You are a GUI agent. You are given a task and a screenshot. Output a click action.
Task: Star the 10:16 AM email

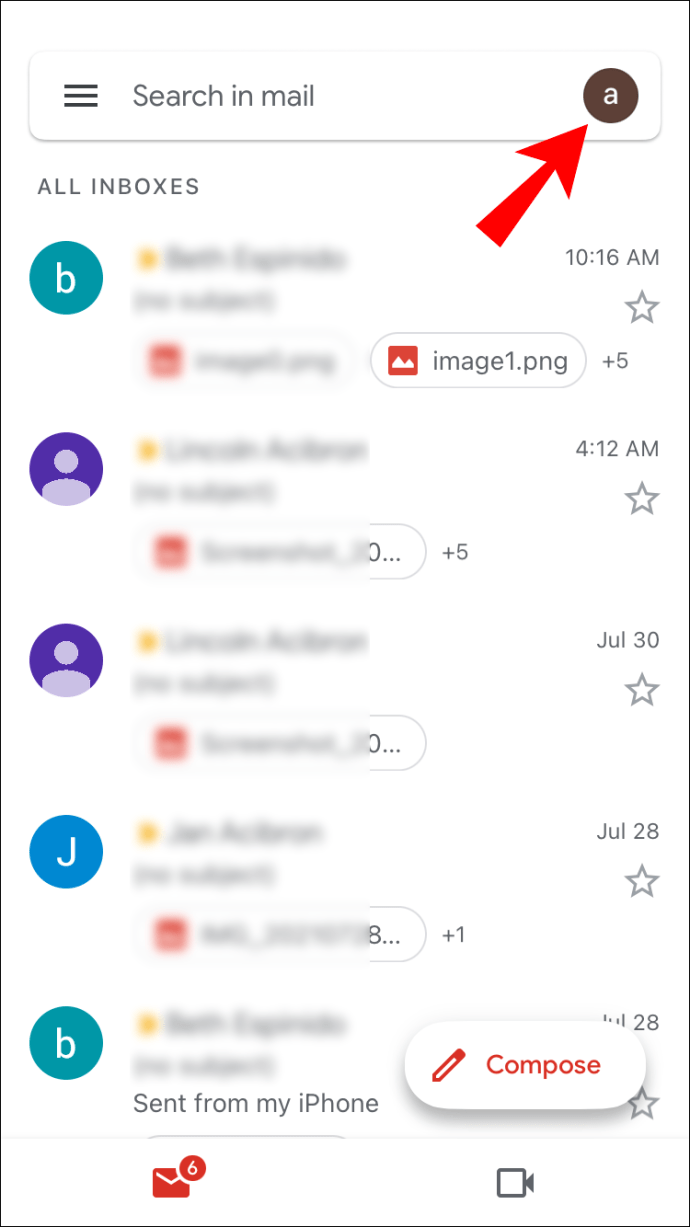point(642,307)
